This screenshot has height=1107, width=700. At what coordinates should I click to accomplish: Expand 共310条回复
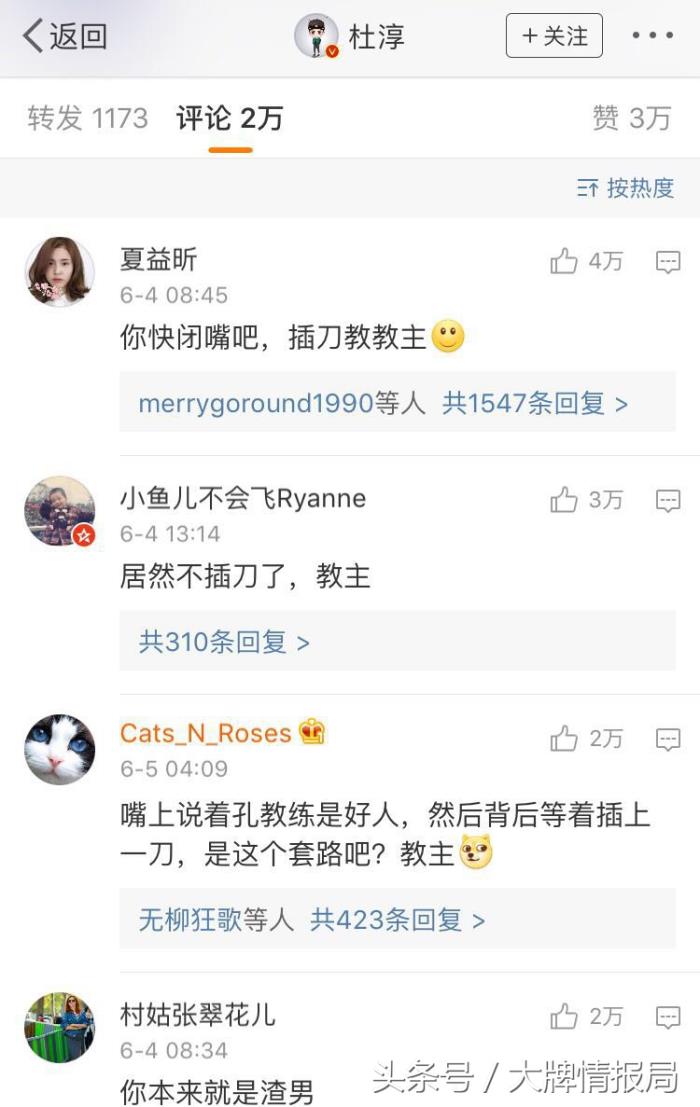click(224, 641)
